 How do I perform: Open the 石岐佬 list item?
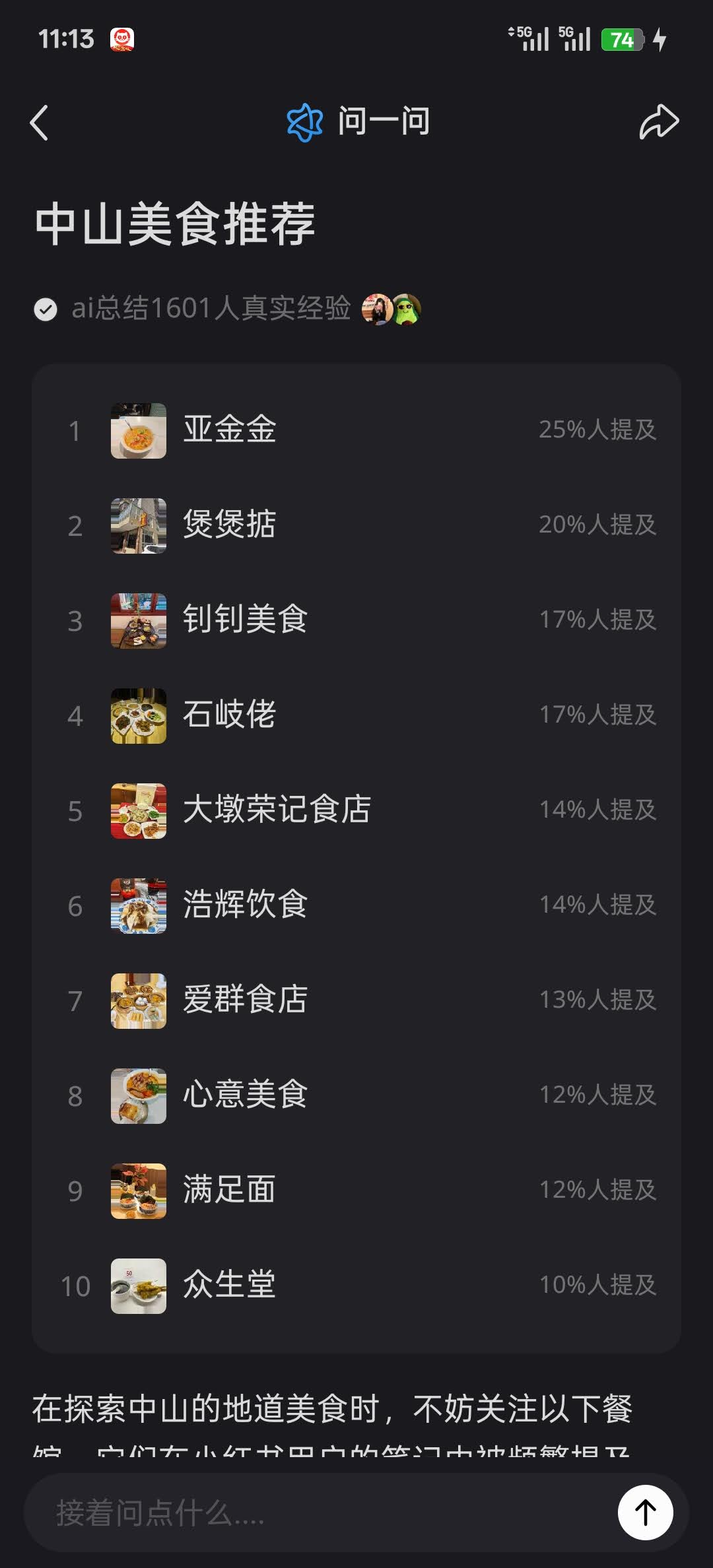[356, 715]
